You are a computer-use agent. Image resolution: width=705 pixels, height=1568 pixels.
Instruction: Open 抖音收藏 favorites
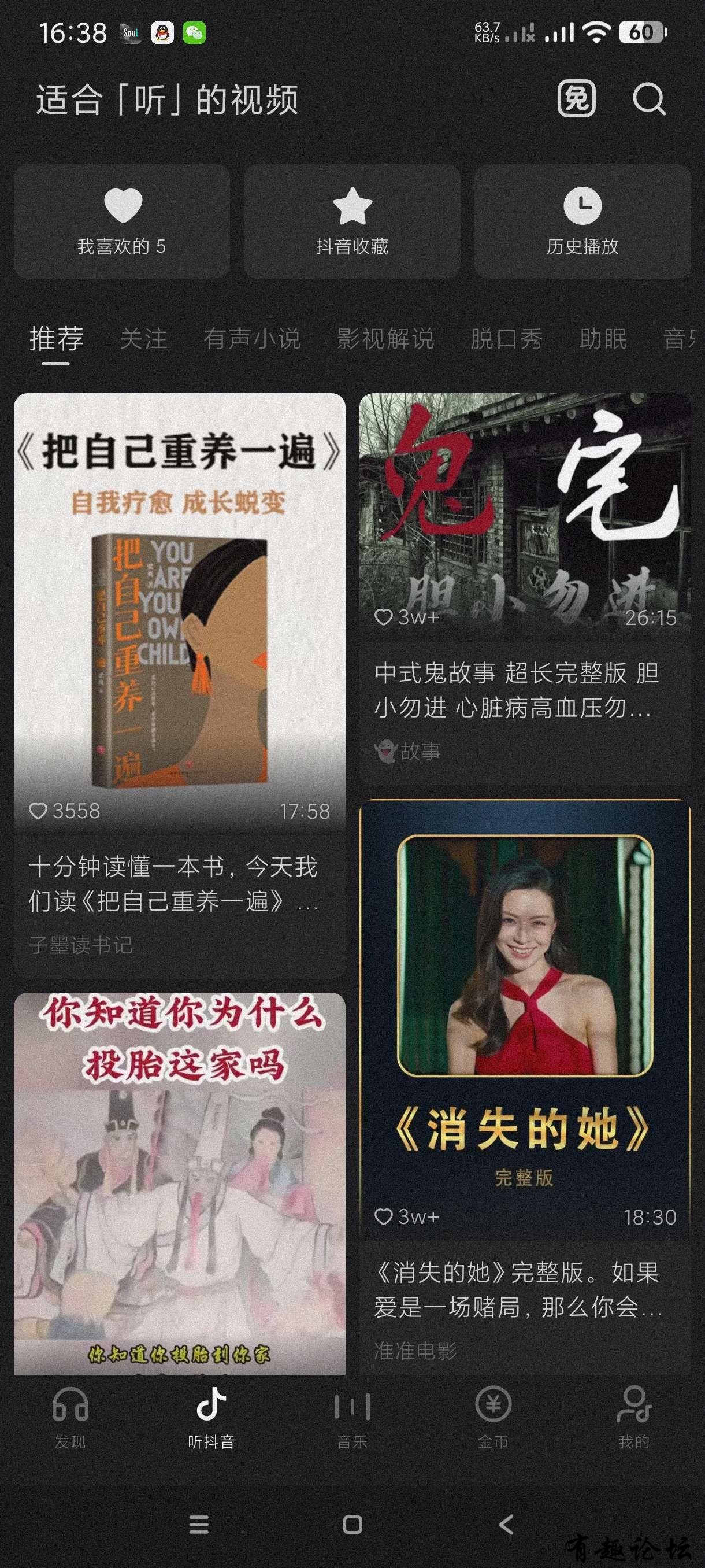[x=351, y=221]
